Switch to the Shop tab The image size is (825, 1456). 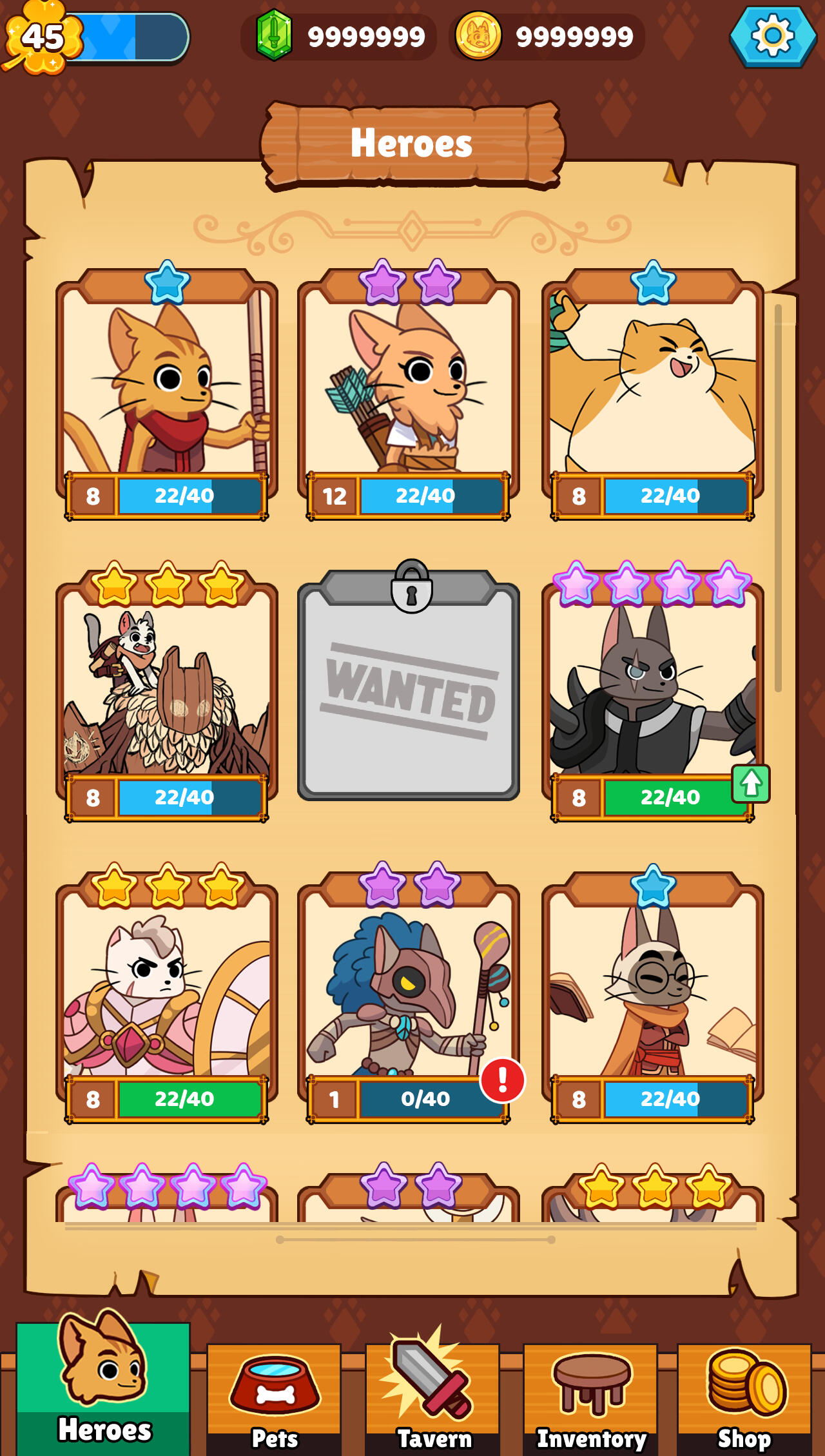(744, 1399)
